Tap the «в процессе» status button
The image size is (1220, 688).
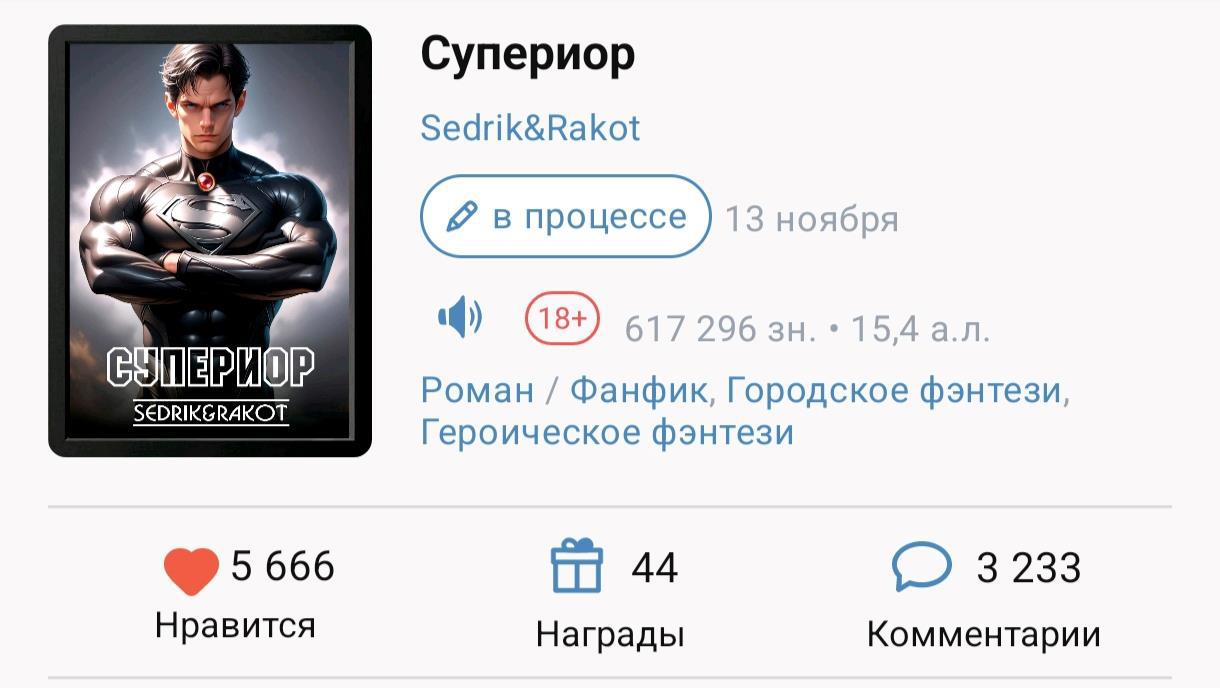point(565,217)
